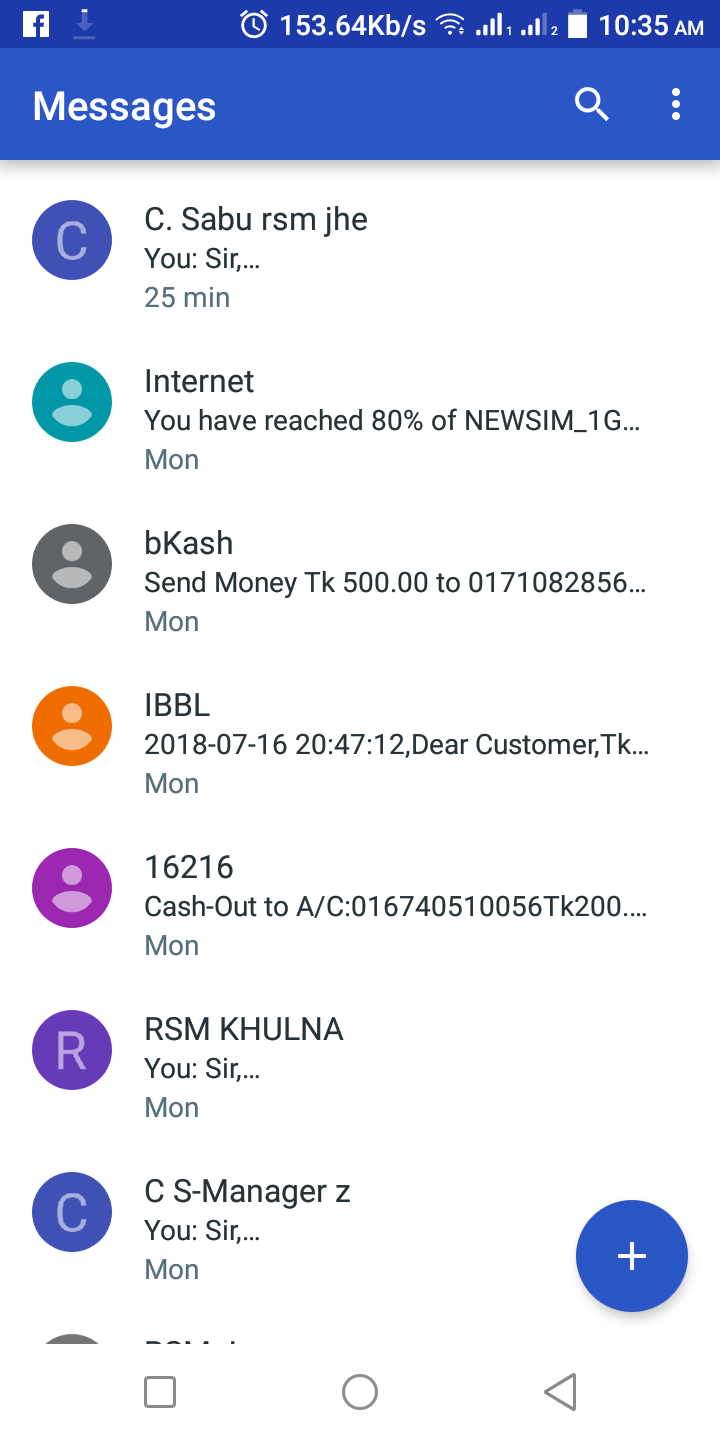Open the overflow menu
720x1440 pixels.
coord(676,104)
